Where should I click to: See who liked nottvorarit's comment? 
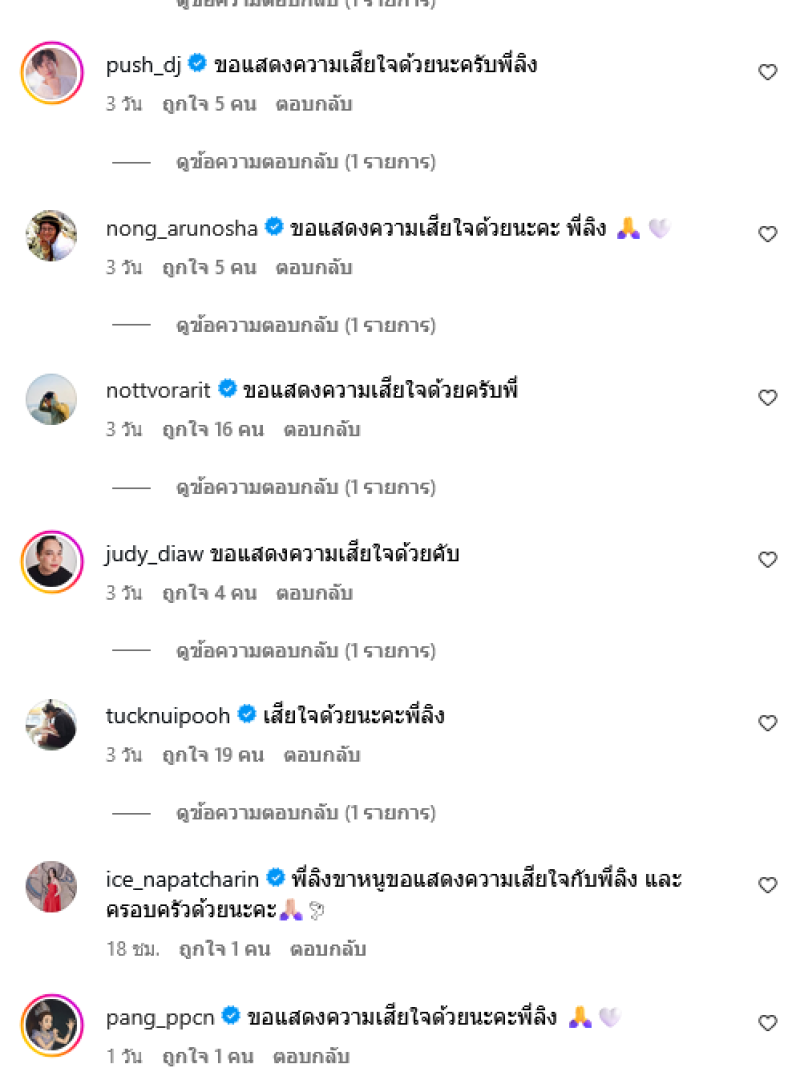pyautogui.click(x=212, y=430)
